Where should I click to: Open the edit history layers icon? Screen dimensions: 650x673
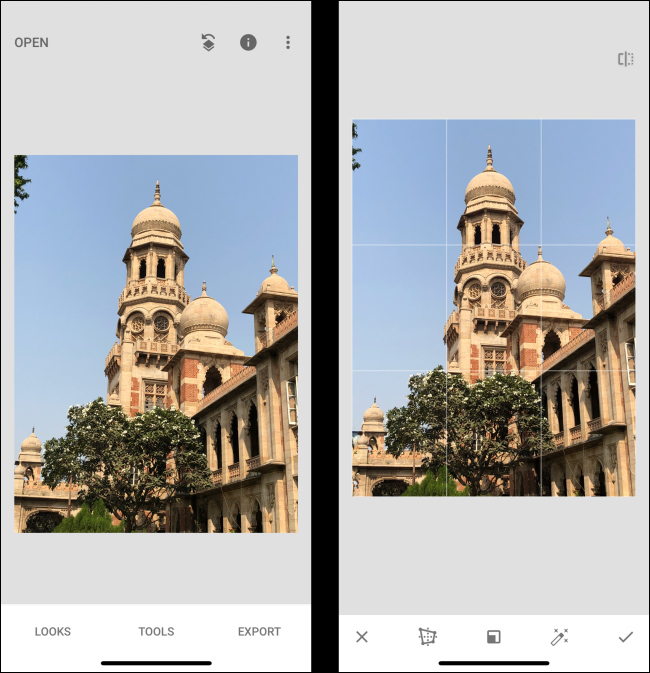pyautogui.click(x=208, y=42)
